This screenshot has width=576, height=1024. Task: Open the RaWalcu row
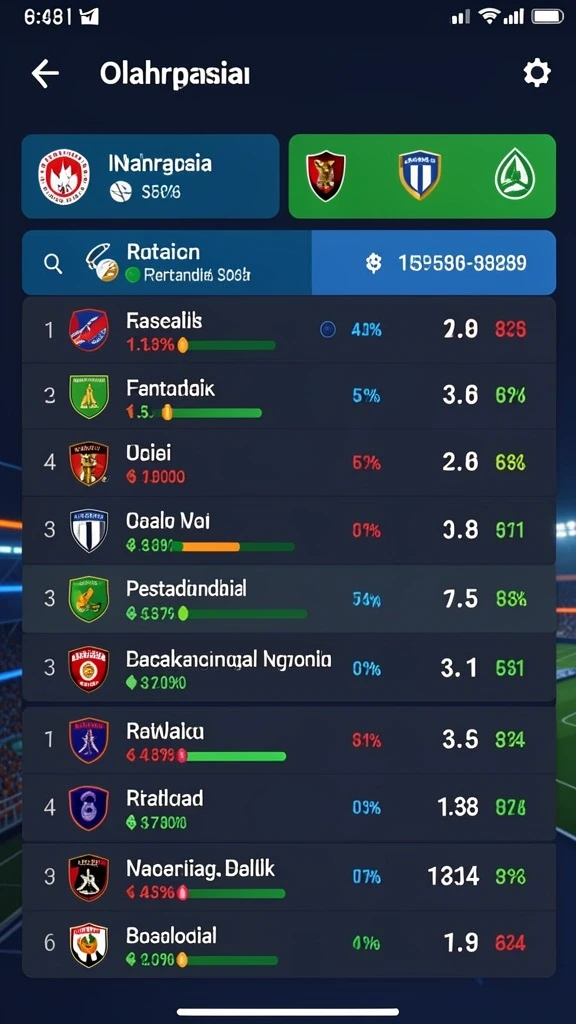[x=289, y=740]
